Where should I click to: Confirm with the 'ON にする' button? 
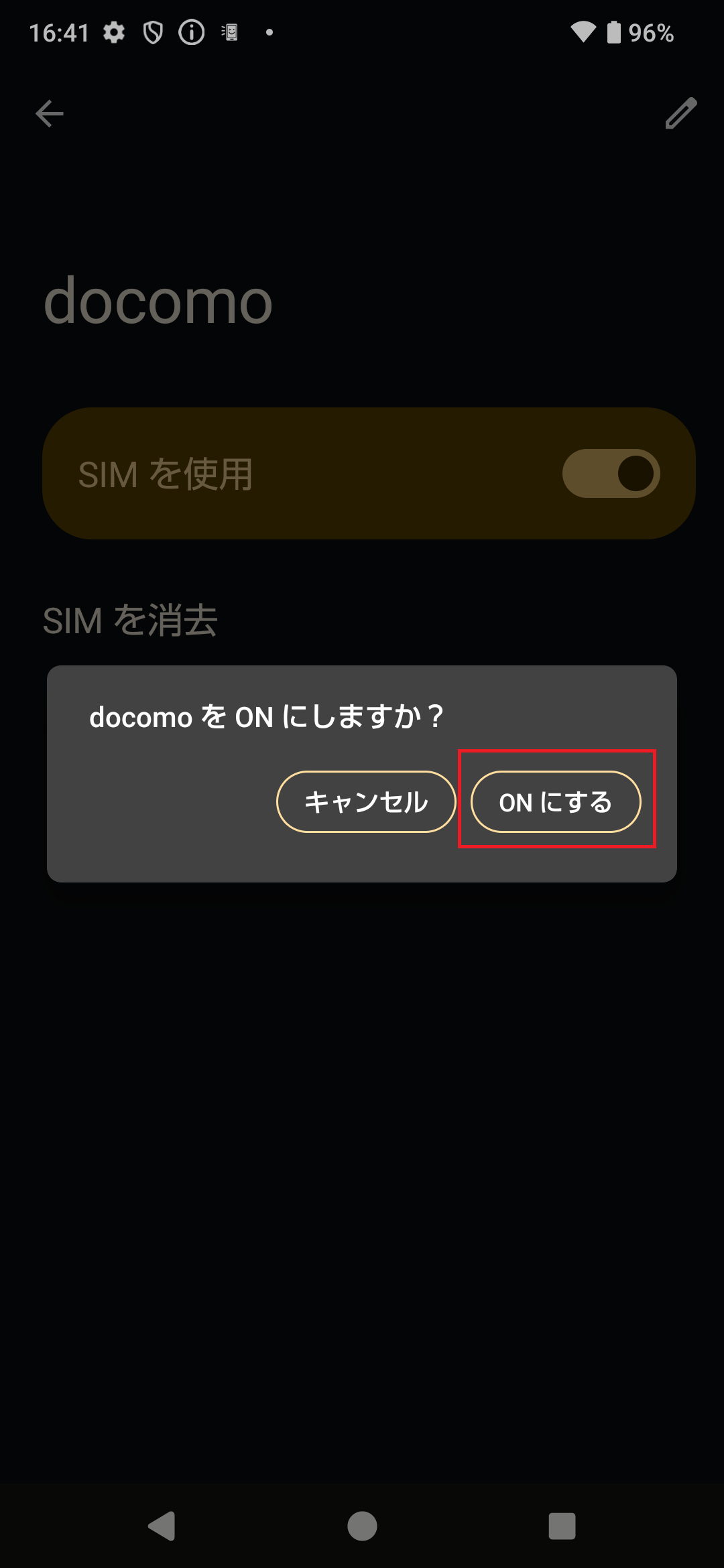[x=556, y=801]
